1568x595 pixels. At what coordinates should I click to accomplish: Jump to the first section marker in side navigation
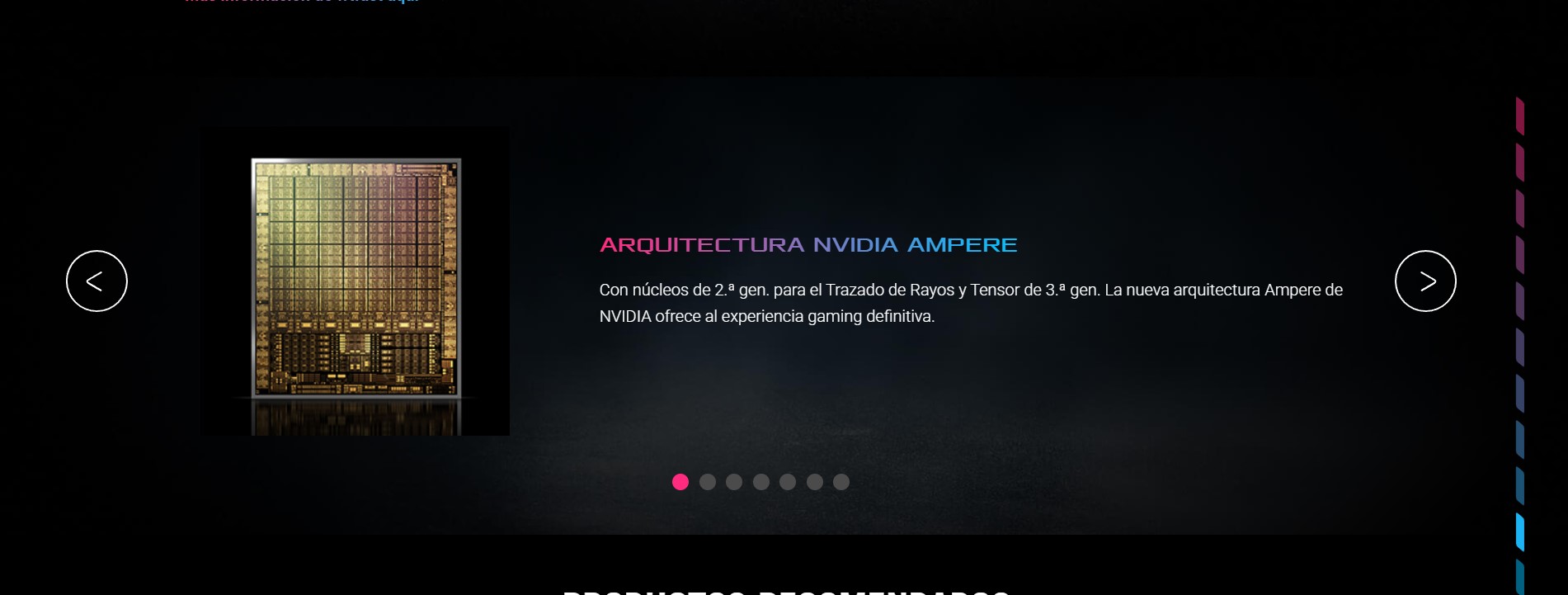pos(1520,116)
